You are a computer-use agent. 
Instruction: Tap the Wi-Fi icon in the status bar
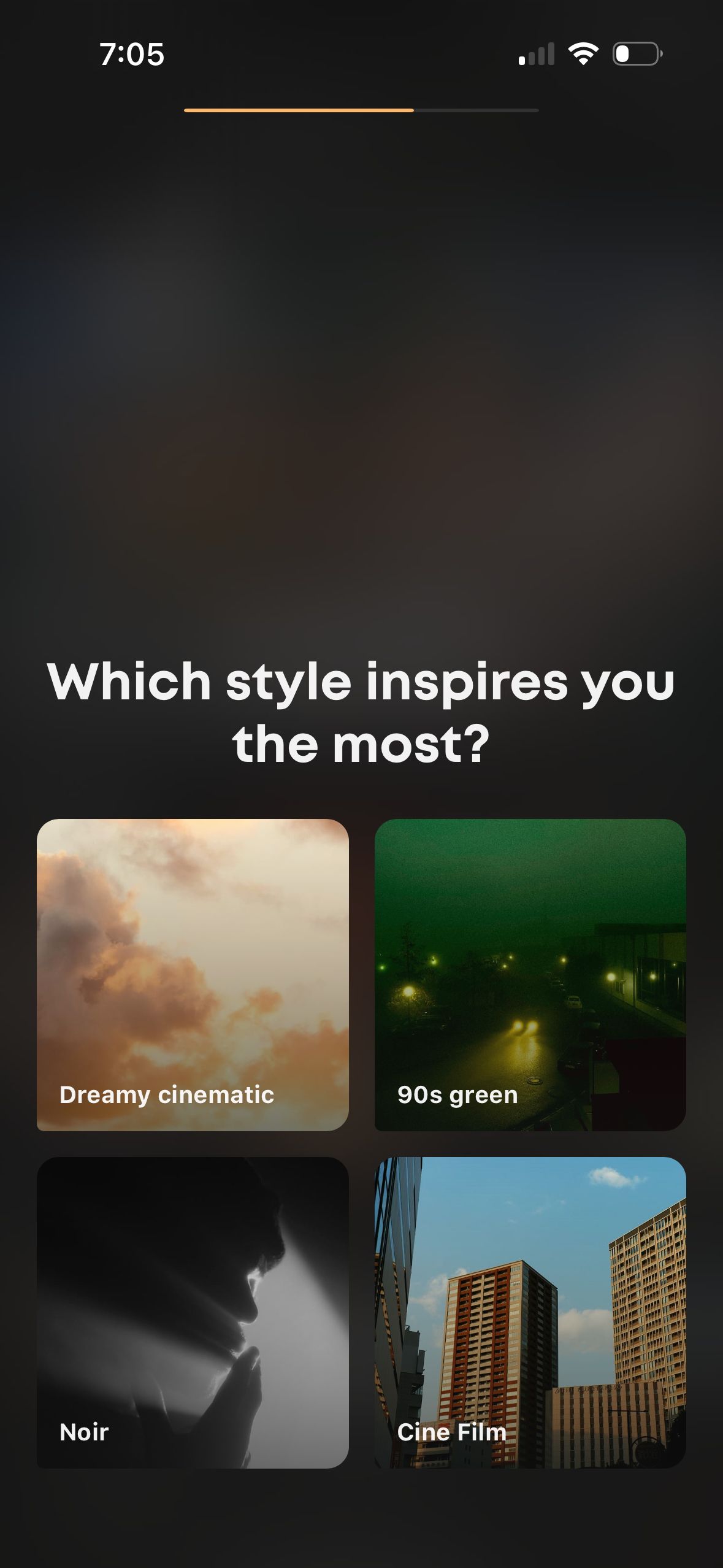coord(583,54)
